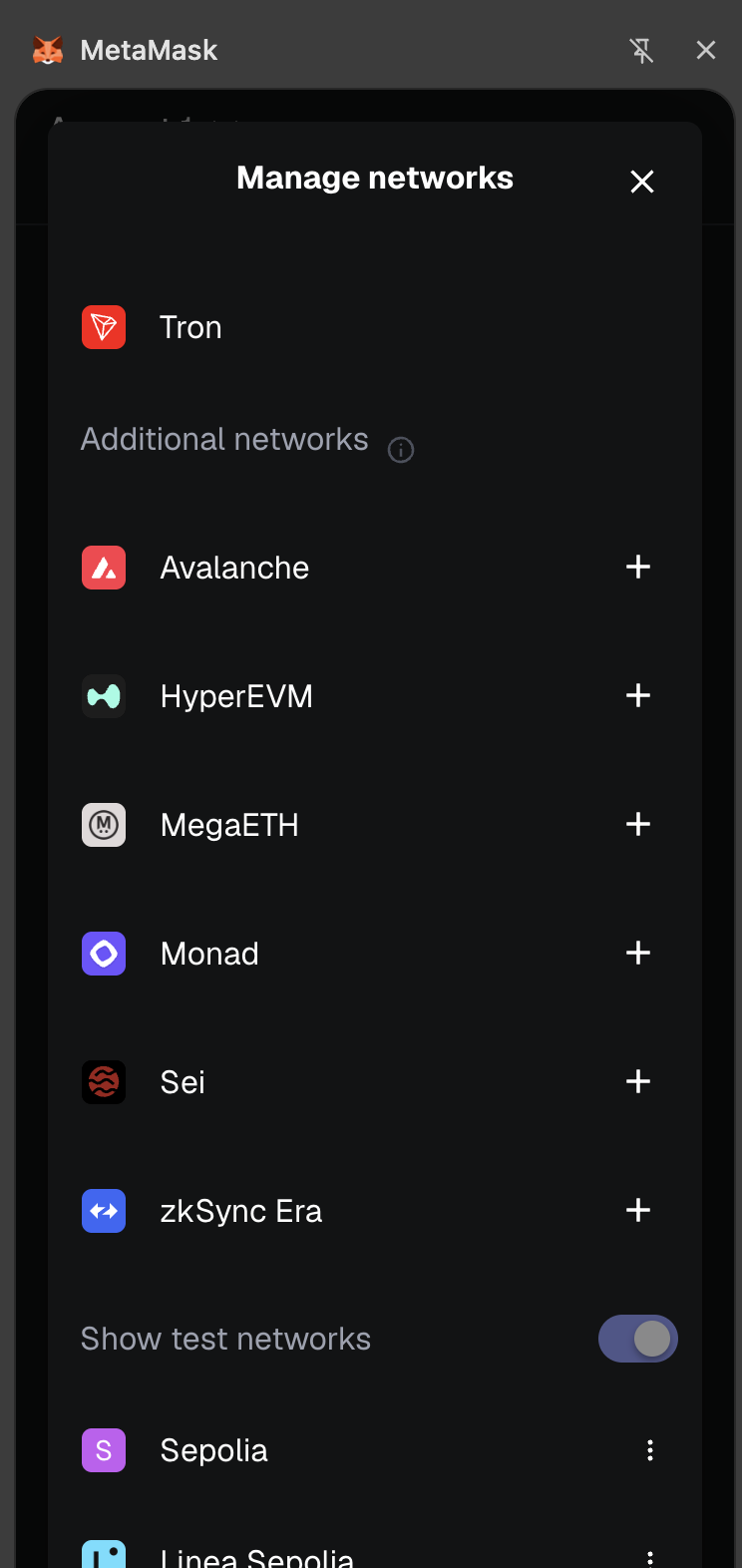
Task: Click the MegaETH network icon
Action: [x=104, y=824]
